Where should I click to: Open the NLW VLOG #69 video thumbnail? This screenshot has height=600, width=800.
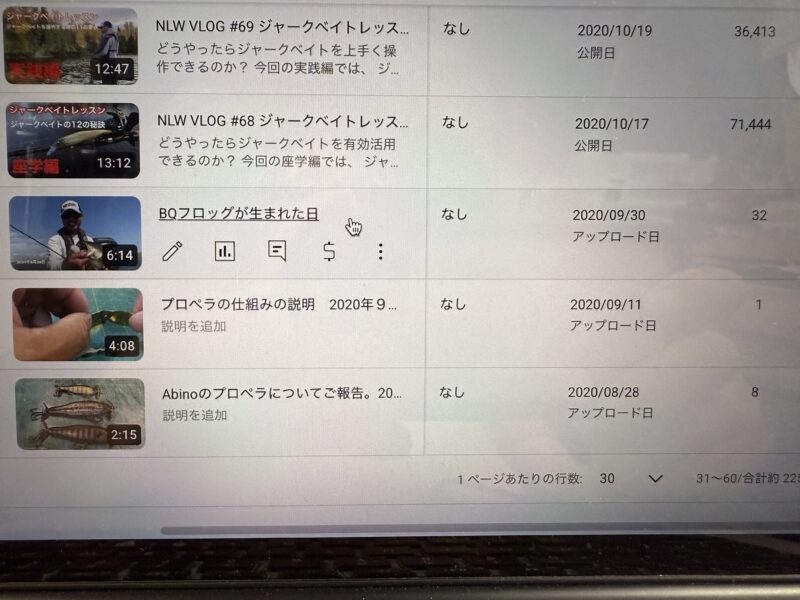tap(71, 46)
